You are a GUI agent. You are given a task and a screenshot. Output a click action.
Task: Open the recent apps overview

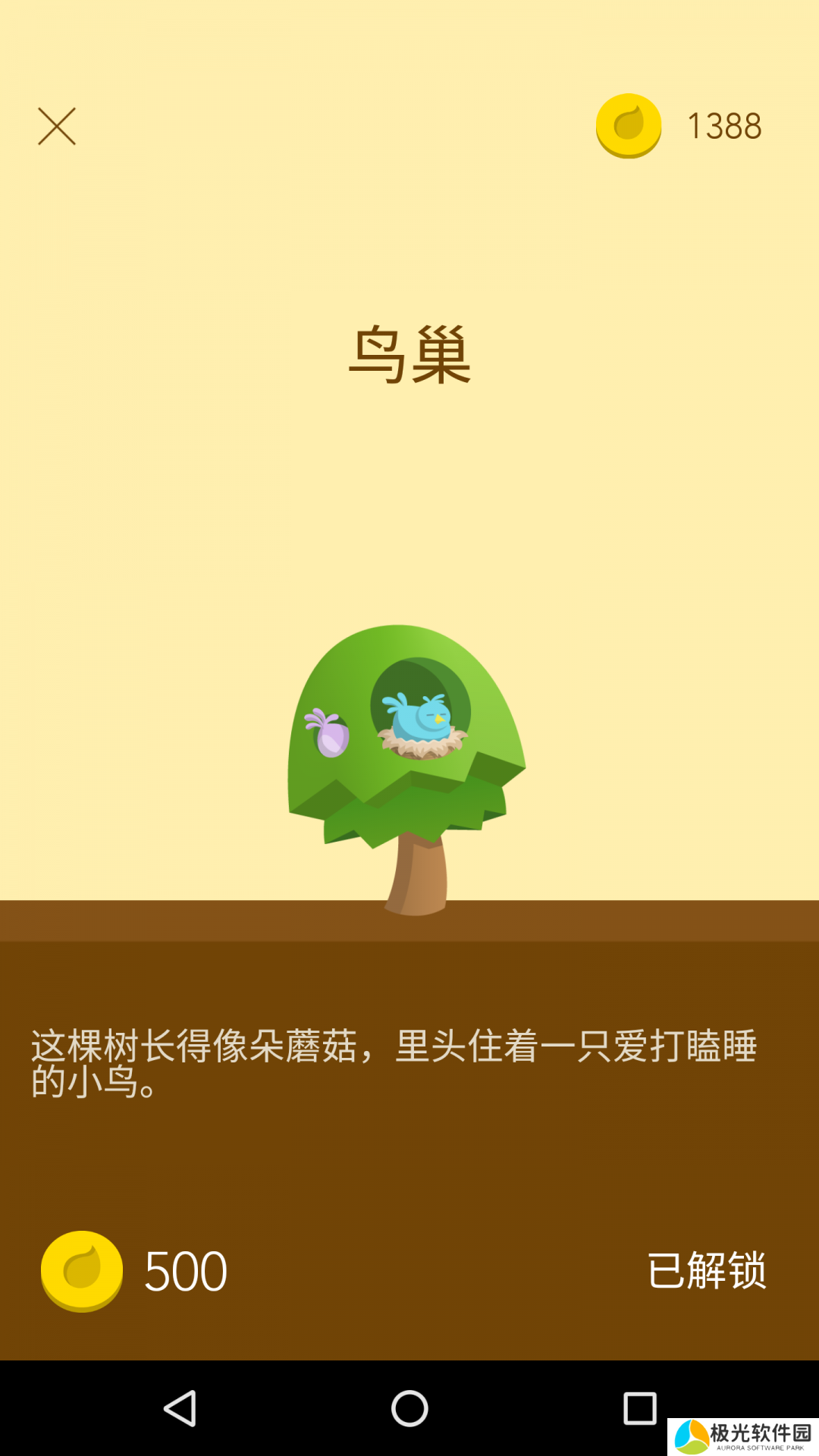[639, 1408]
